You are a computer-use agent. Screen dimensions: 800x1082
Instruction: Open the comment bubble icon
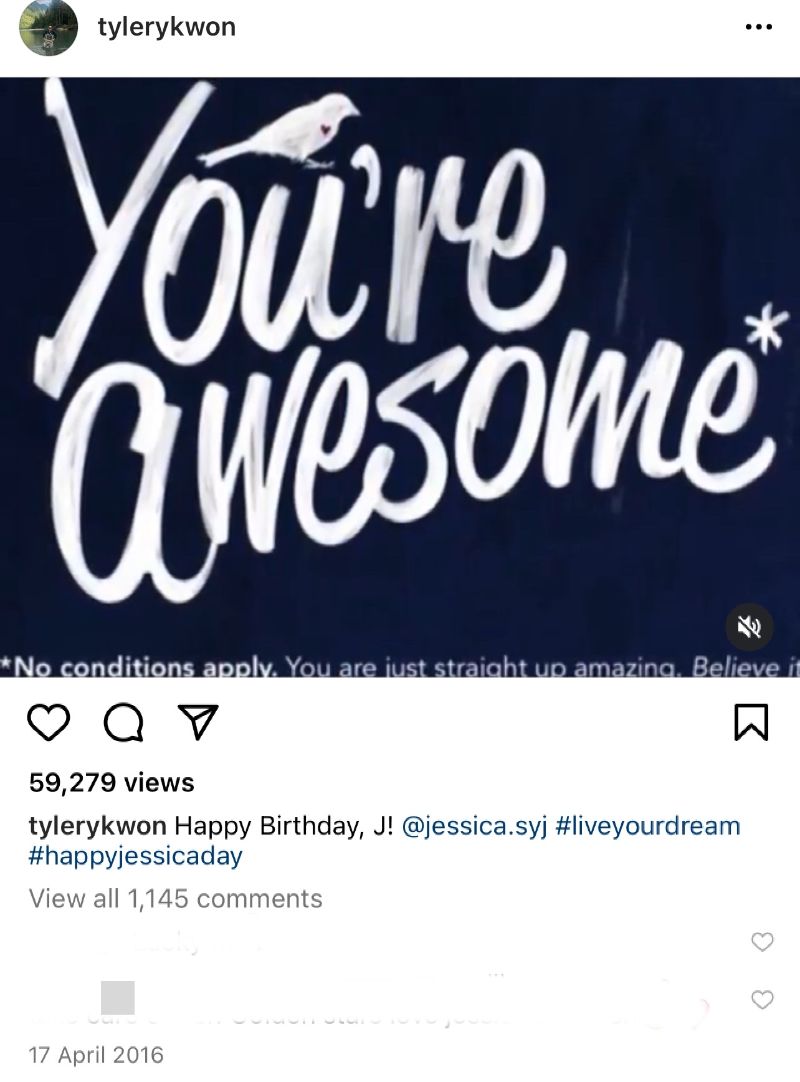122,722
